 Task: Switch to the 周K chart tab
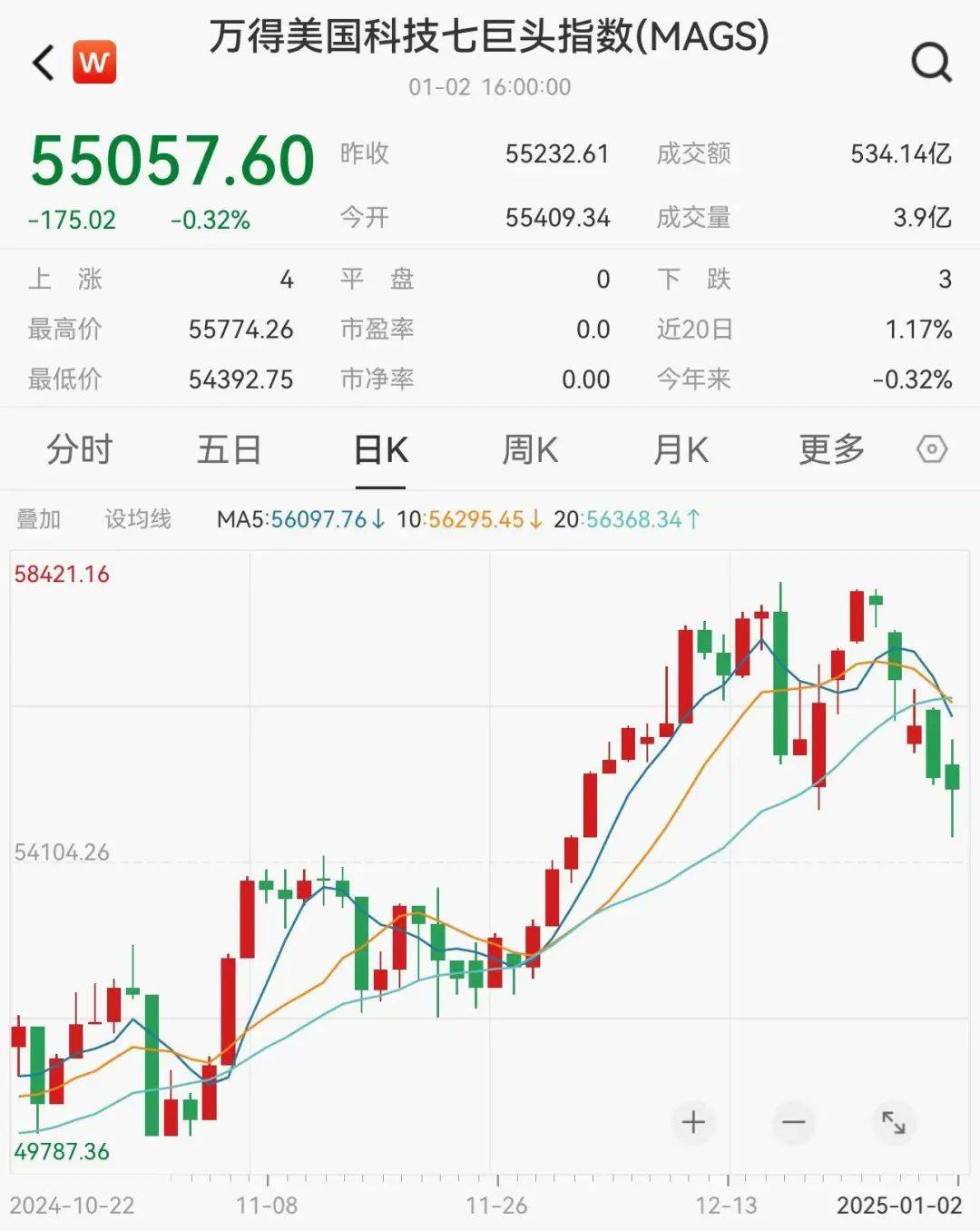[x=531, y=449]
